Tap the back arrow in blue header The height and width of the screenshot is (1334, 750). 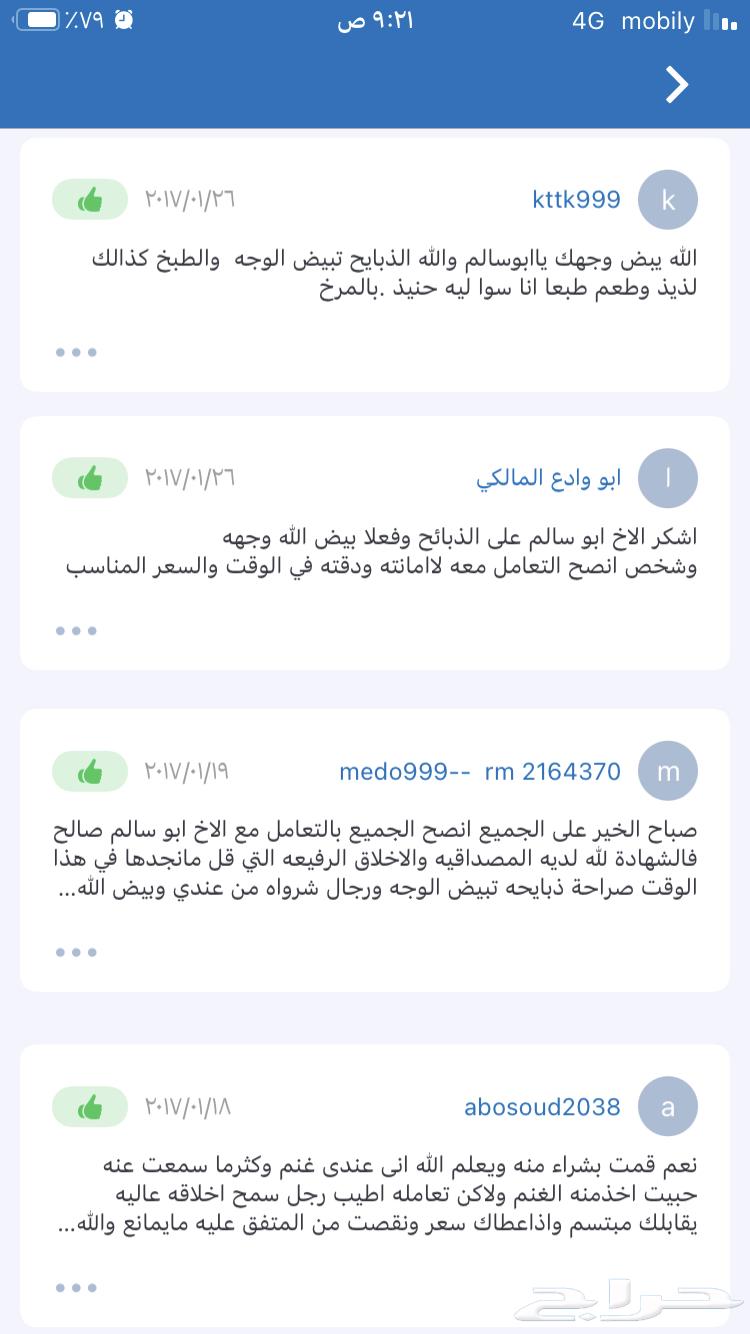pos(677,85)
